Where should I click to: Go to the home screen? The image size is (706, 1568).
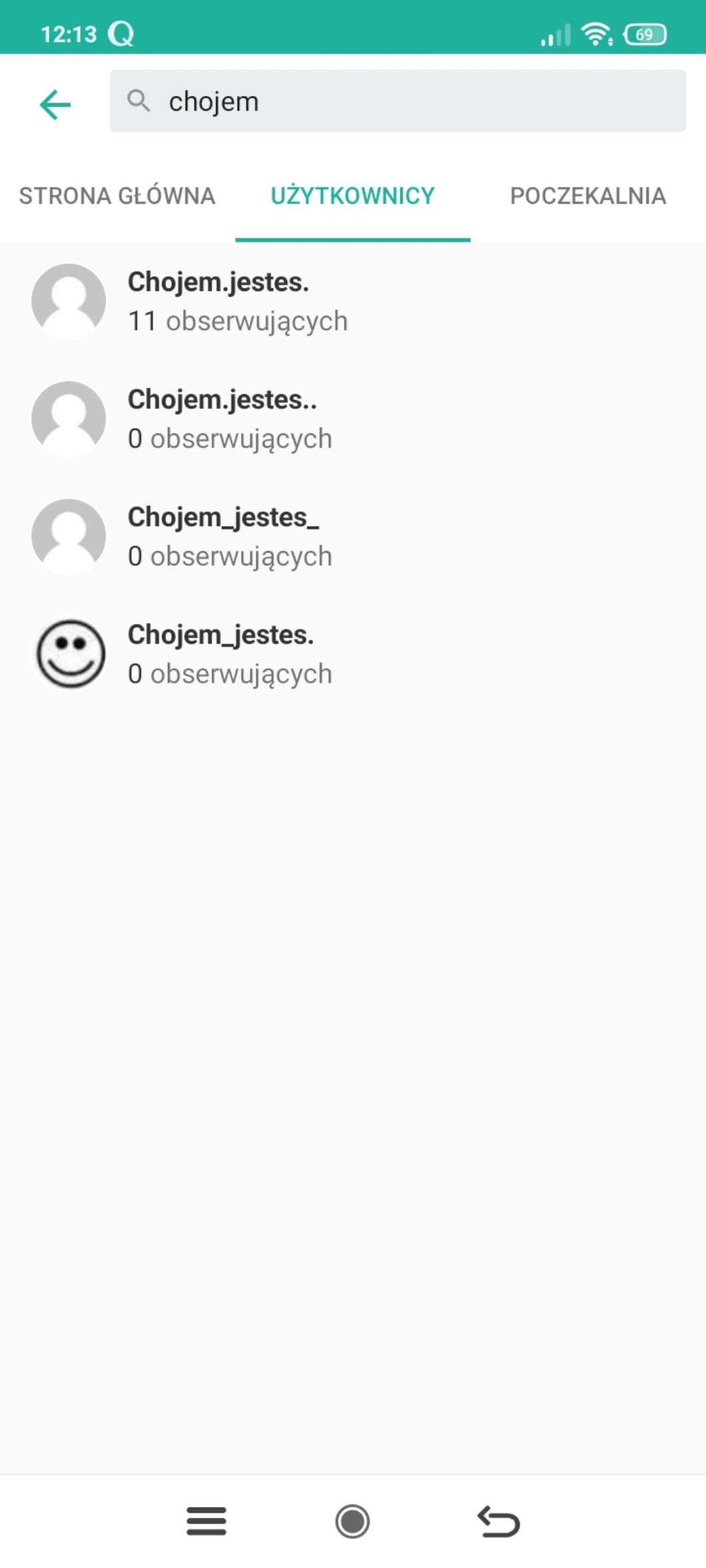click(x=352, y=1521)
